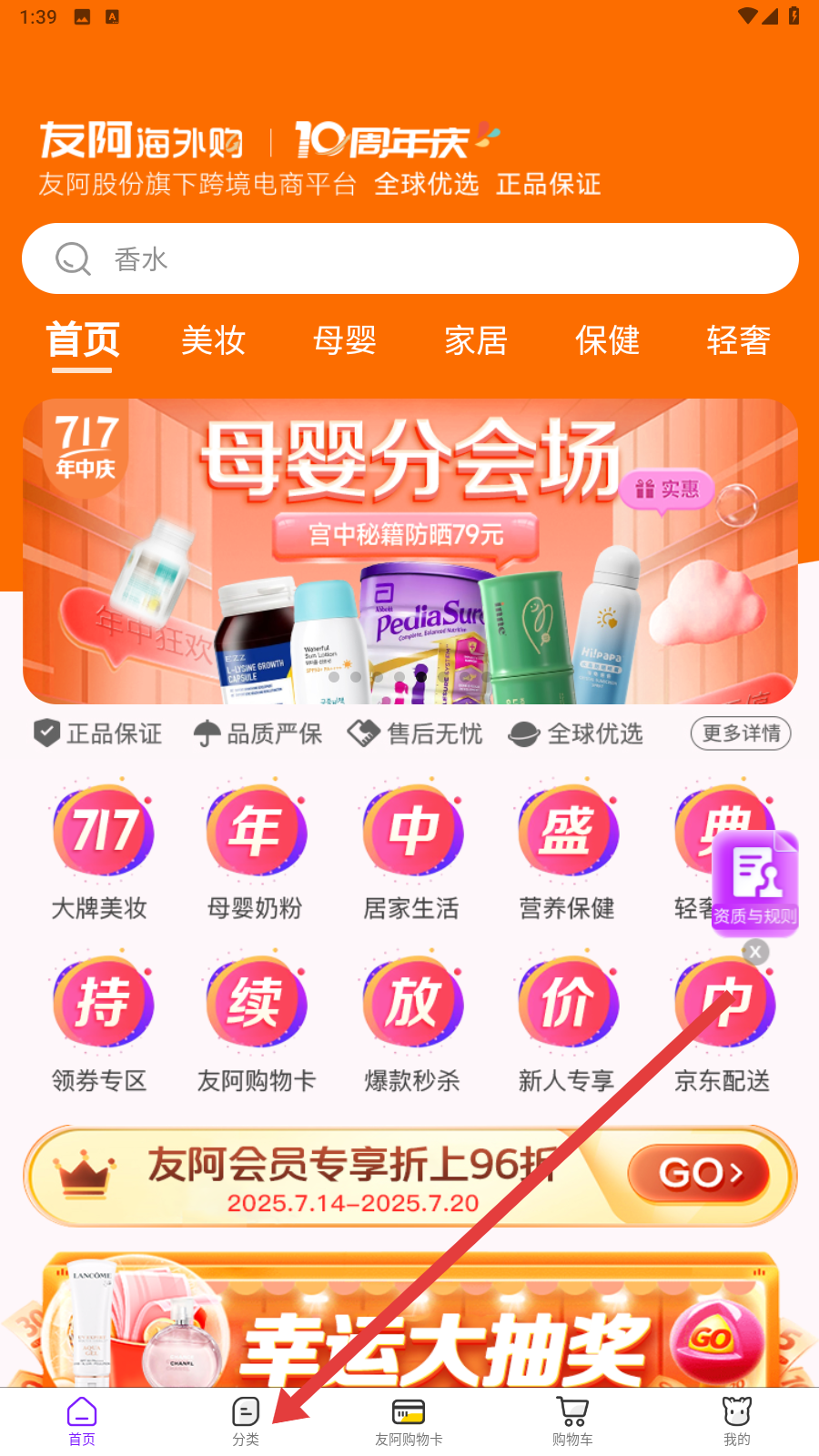The width and height of the screenshot is (819, 1456).
Task: Tap the 更多详情 button
Action: pos(740,733)
